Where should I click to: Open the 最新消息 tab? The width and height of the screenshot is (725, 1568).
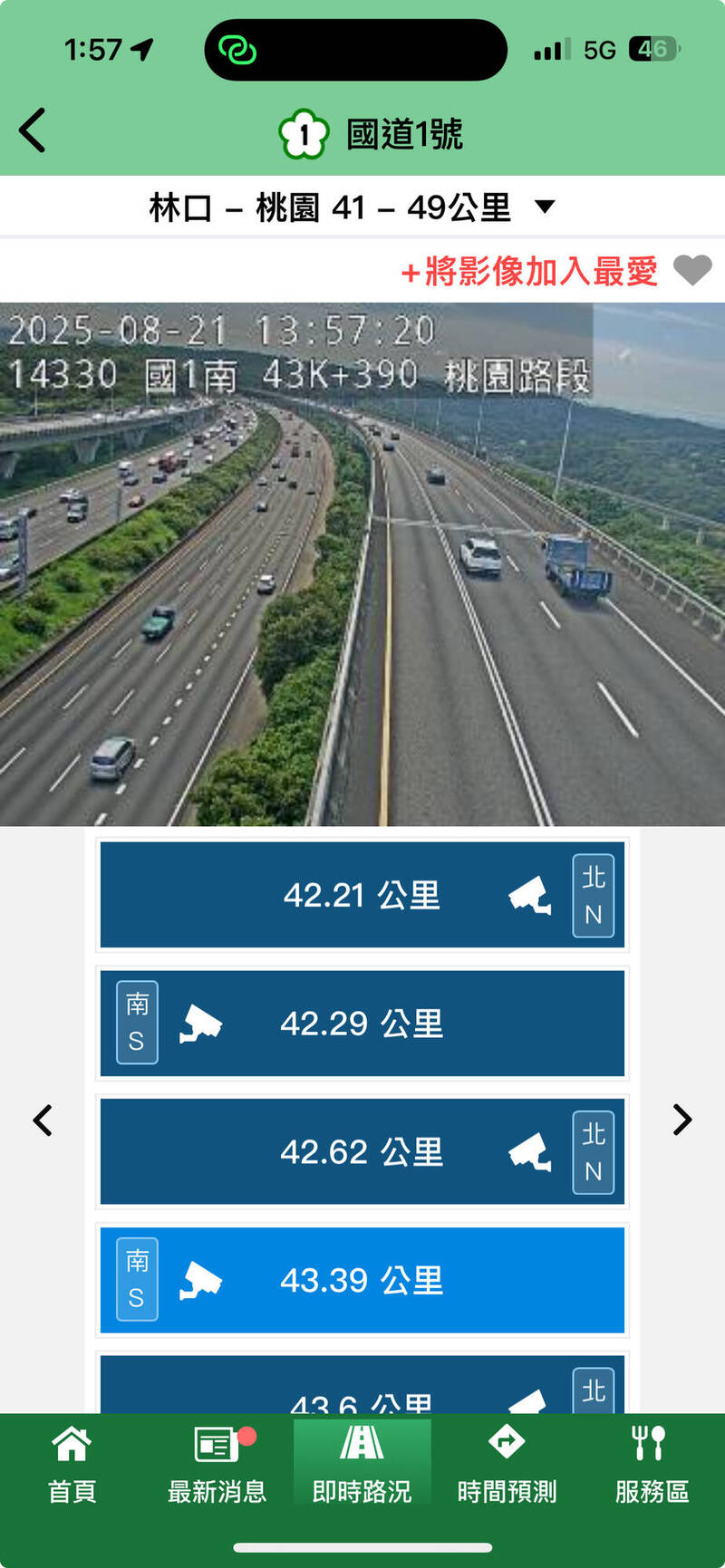coord(217,1464)
